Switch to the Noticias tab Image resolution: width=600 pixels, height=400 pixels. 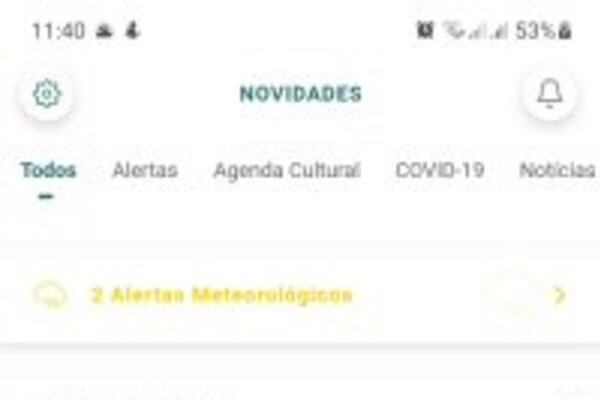click(557, 171)
